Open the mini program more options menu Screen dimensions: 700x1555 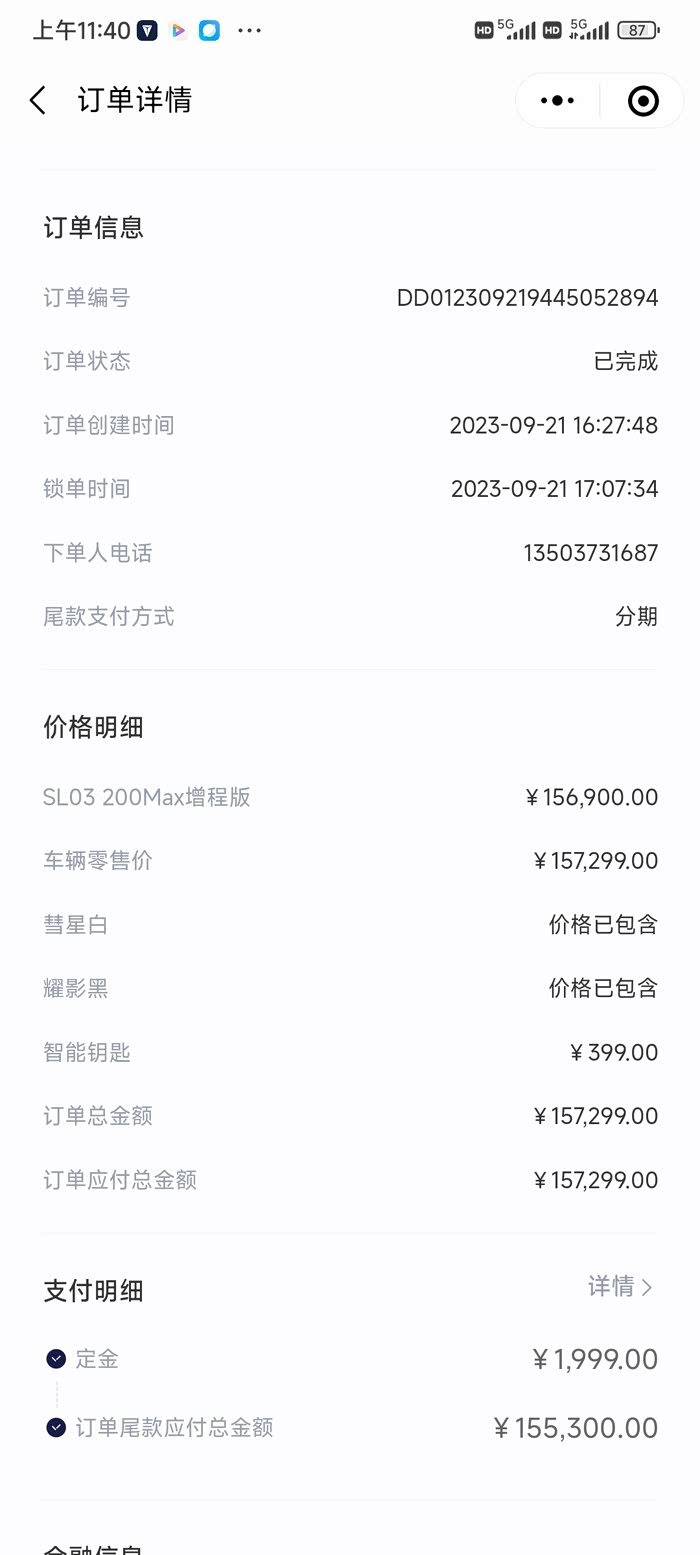(x=557, y=100)
